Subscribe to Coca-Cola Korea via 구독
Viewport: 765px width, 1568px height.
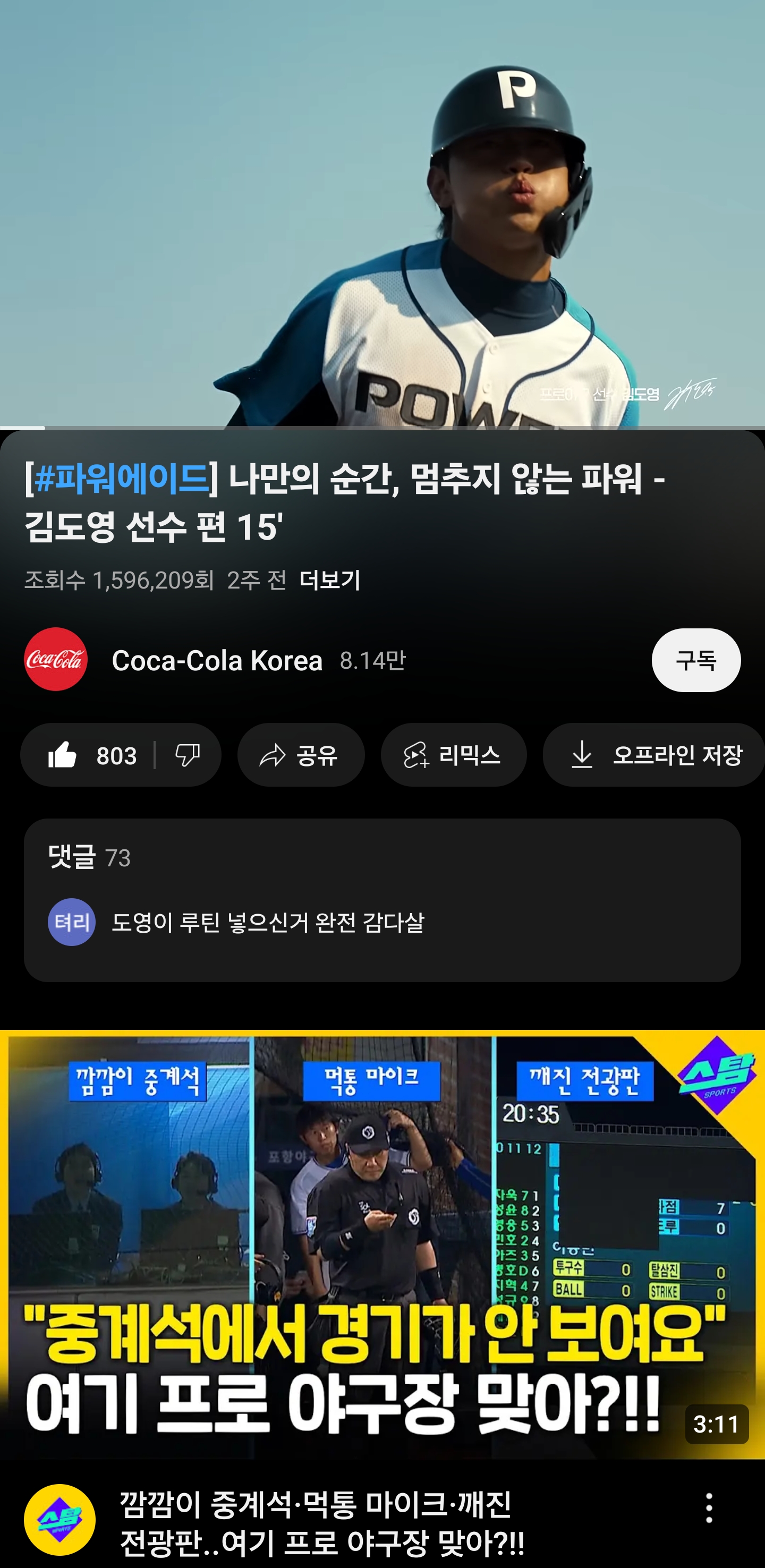click(695, 660)
